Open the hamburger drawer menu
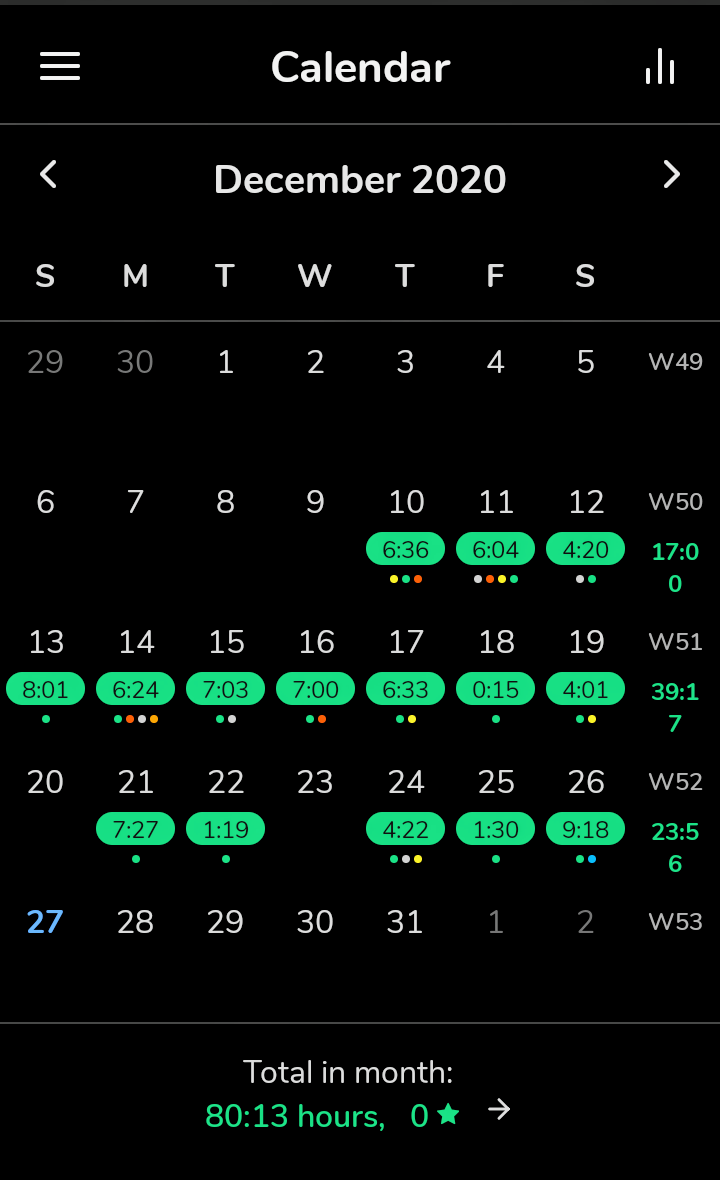Image resolution: width=720 pixels, height=1180 pixels. (60, 66)
